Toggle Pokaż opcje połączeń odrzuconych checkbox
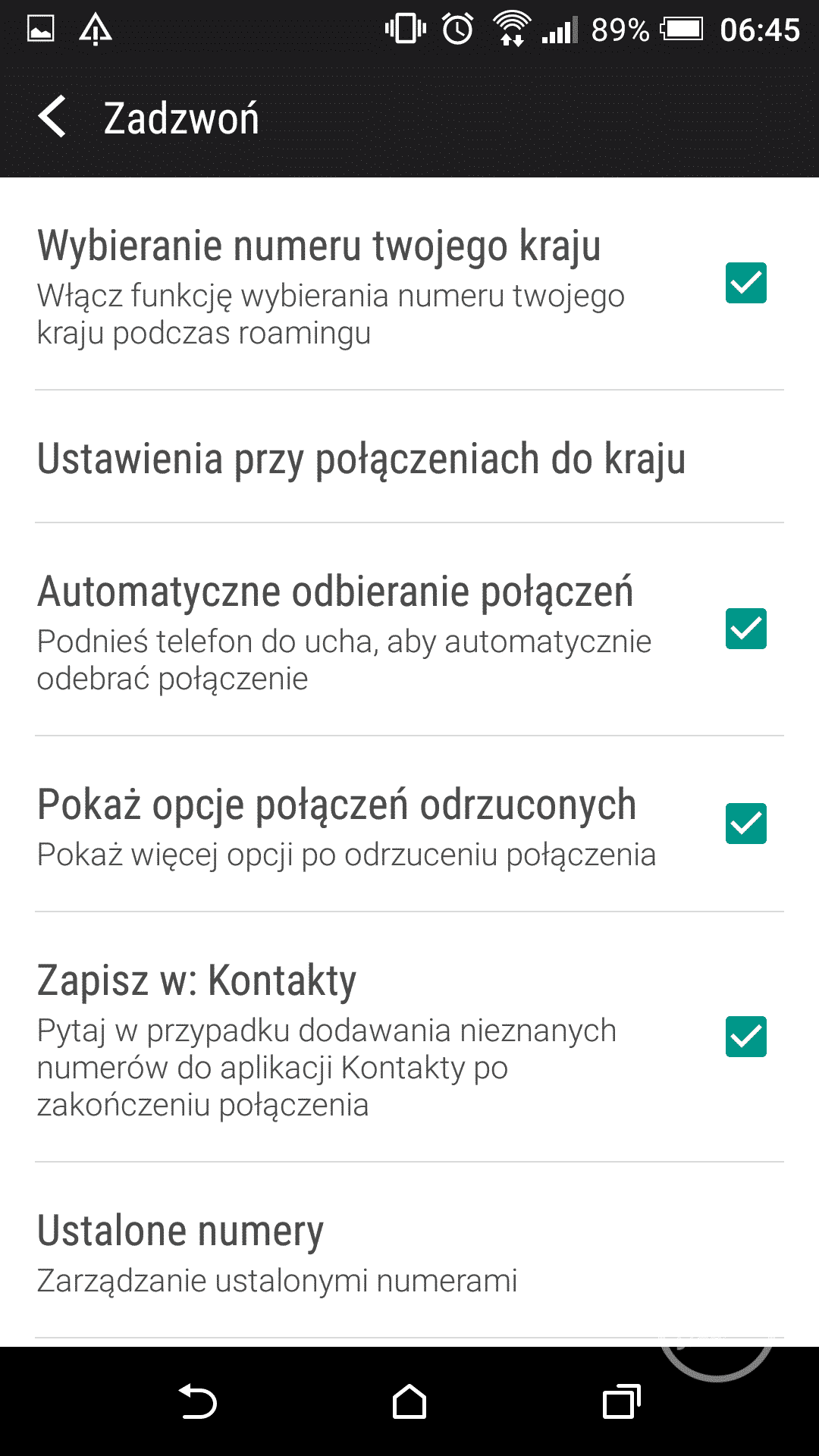The width and height of the screenshot is (819, 1456). tap(746, 824)
